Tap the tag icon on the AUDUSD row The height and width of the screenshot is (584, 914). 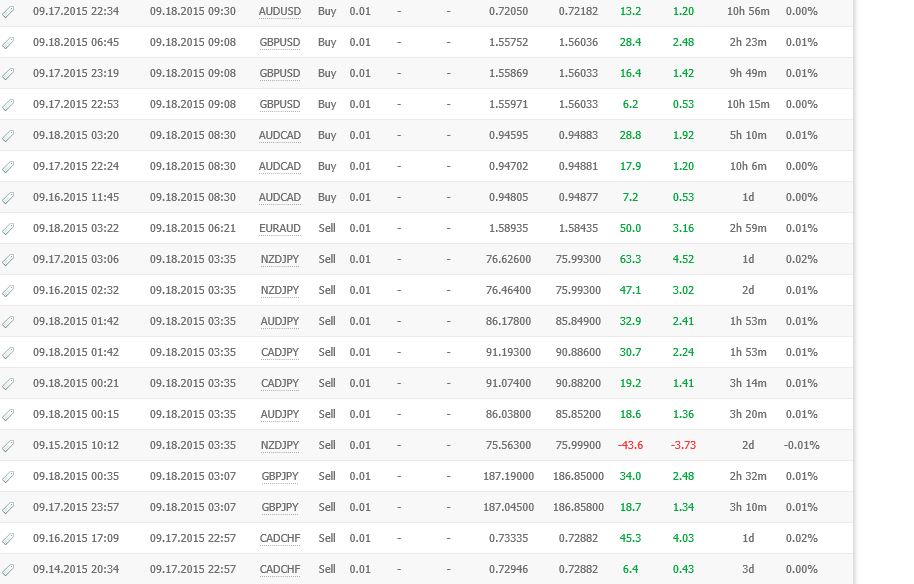coord(9,11)
